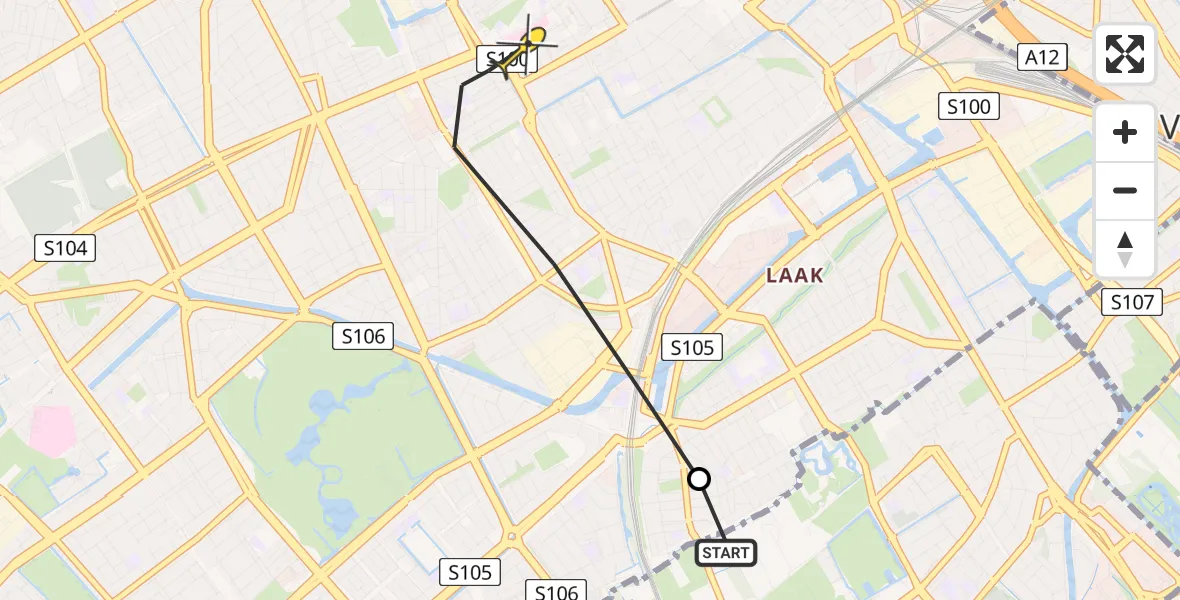Image resolution: width=1180 pixels, height=600 pixels.
Task: Enter fullscreen map view
Action: tap(1125, 54)
